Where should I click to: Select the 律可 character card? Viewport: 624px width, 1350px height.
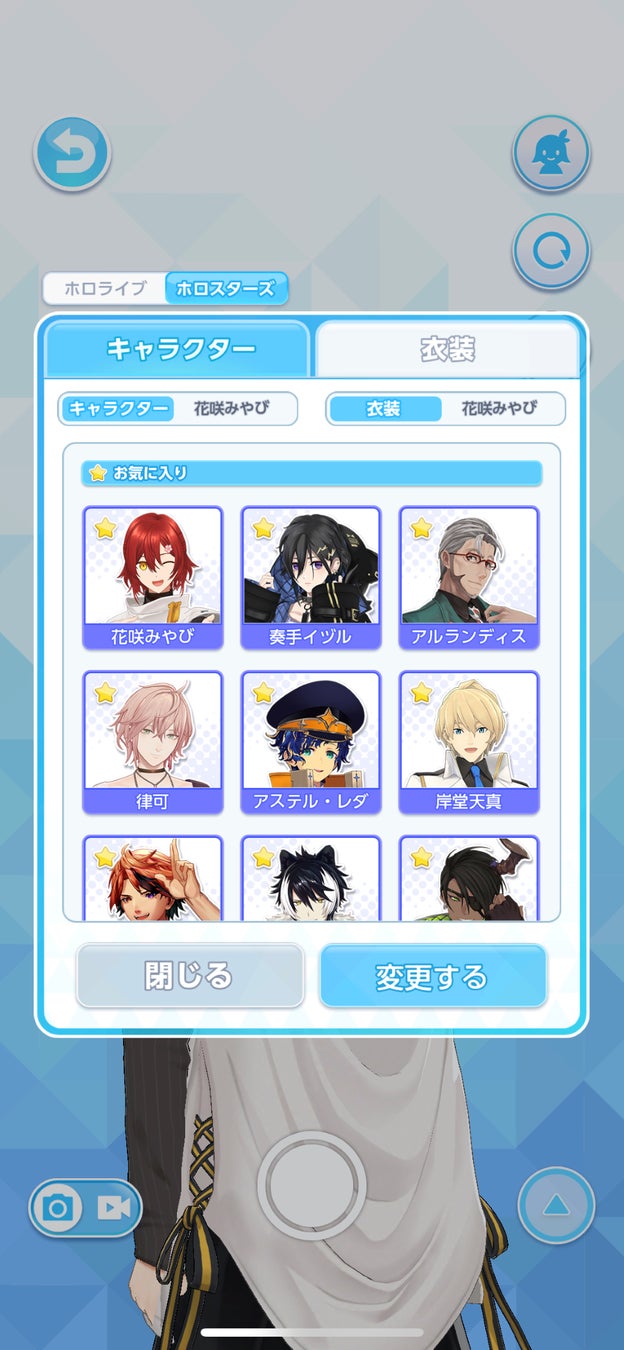pyautogui.click(x=152, y=742)
